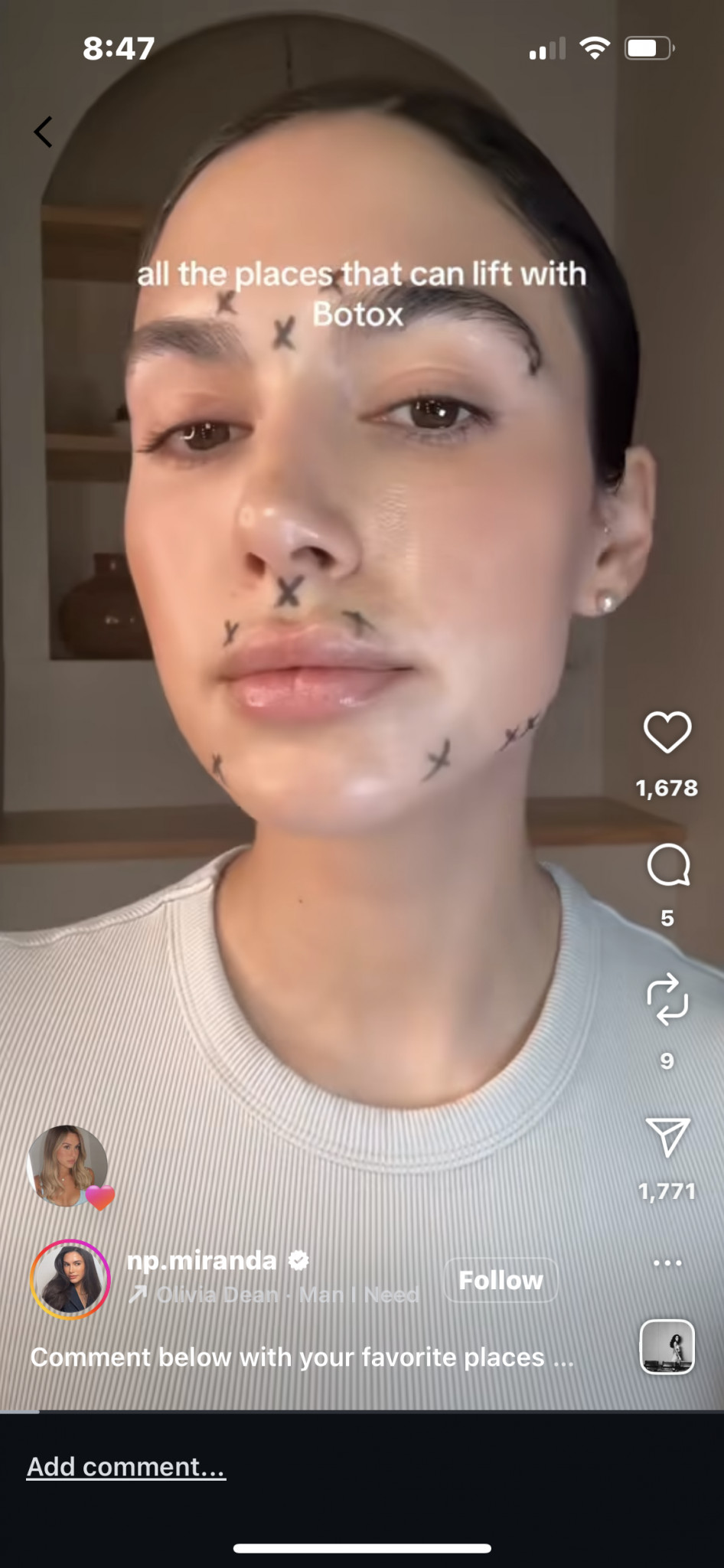Open the avatar with the heart badge
This screenshot has height=1568, width=724.
(x=67, y=1166)
